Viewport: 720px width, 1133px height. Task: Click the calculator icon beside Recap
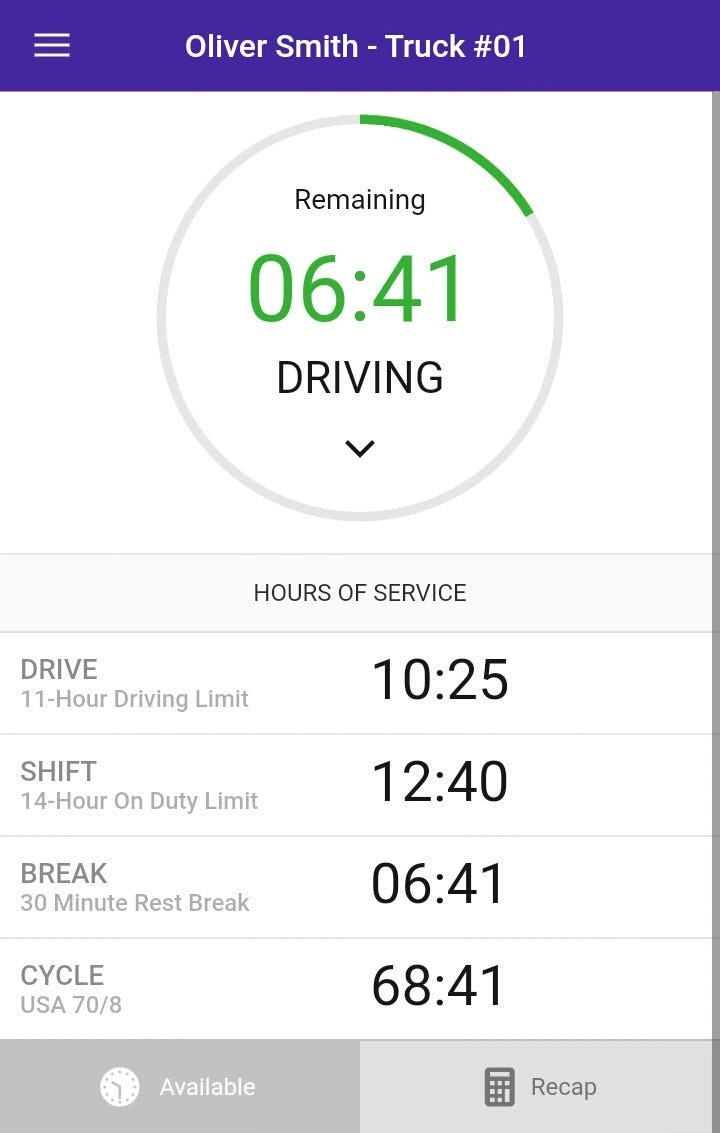[x=498, y=1086]
